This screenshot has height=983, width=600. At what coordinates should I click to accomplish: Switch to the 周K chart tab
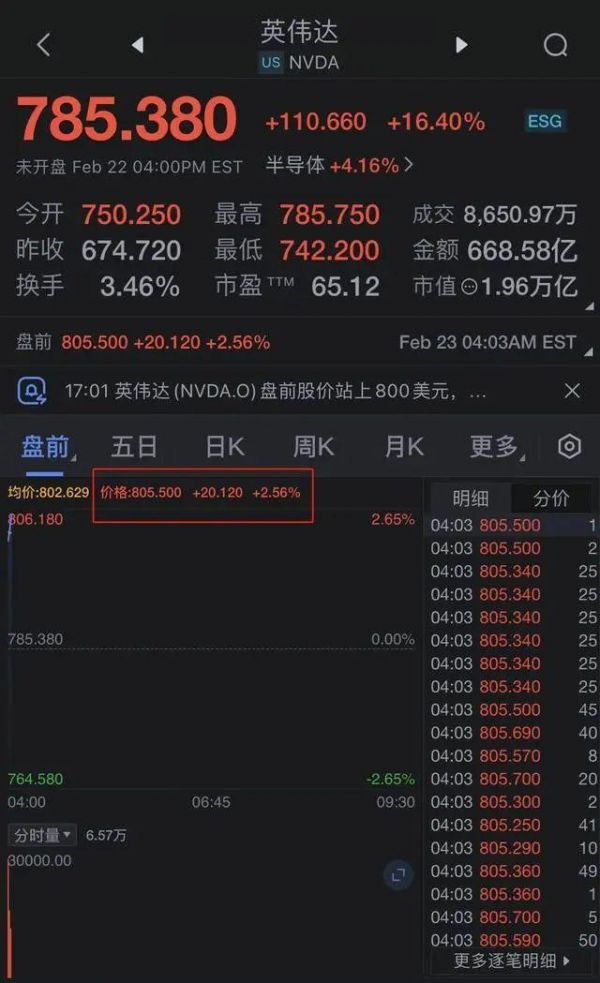[313, 446]
